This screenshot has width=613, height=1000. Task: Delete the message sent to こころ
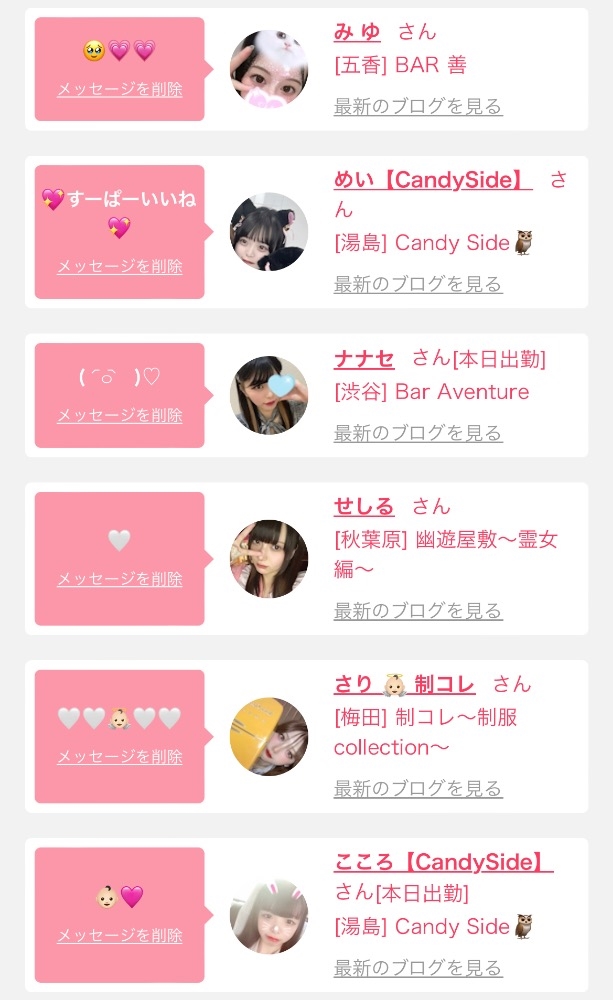click(x=120, y=935)
